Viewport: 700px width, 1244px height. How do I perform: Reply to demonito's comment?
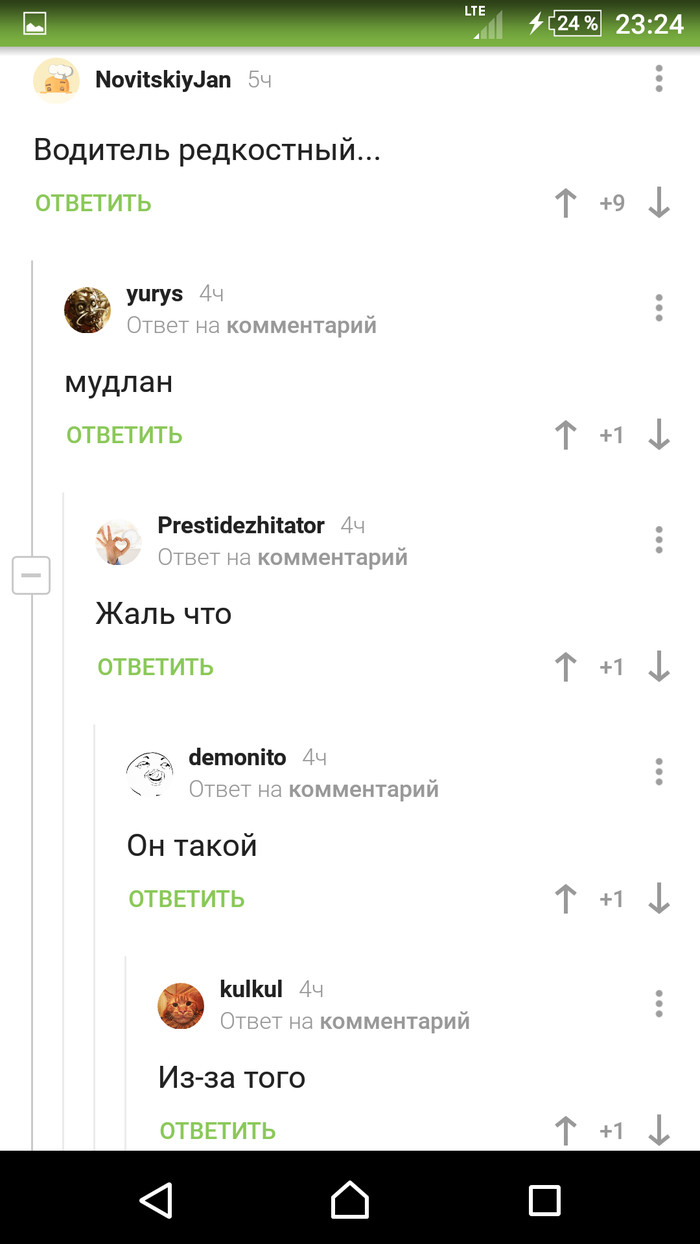(x=186, y=899)
